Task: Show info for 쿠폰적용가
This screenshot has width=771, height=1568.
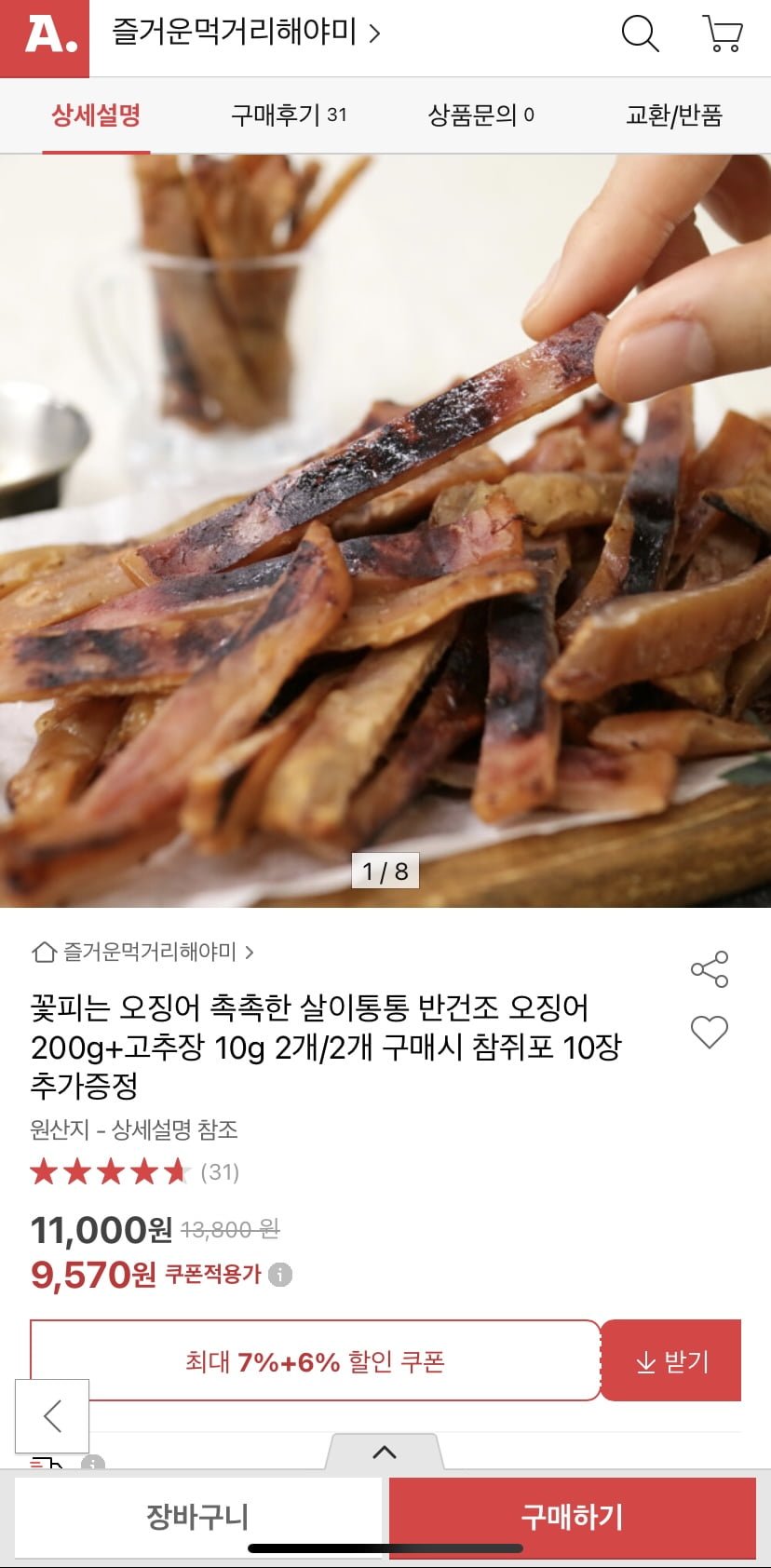Action: click(x=280, y=1275)
